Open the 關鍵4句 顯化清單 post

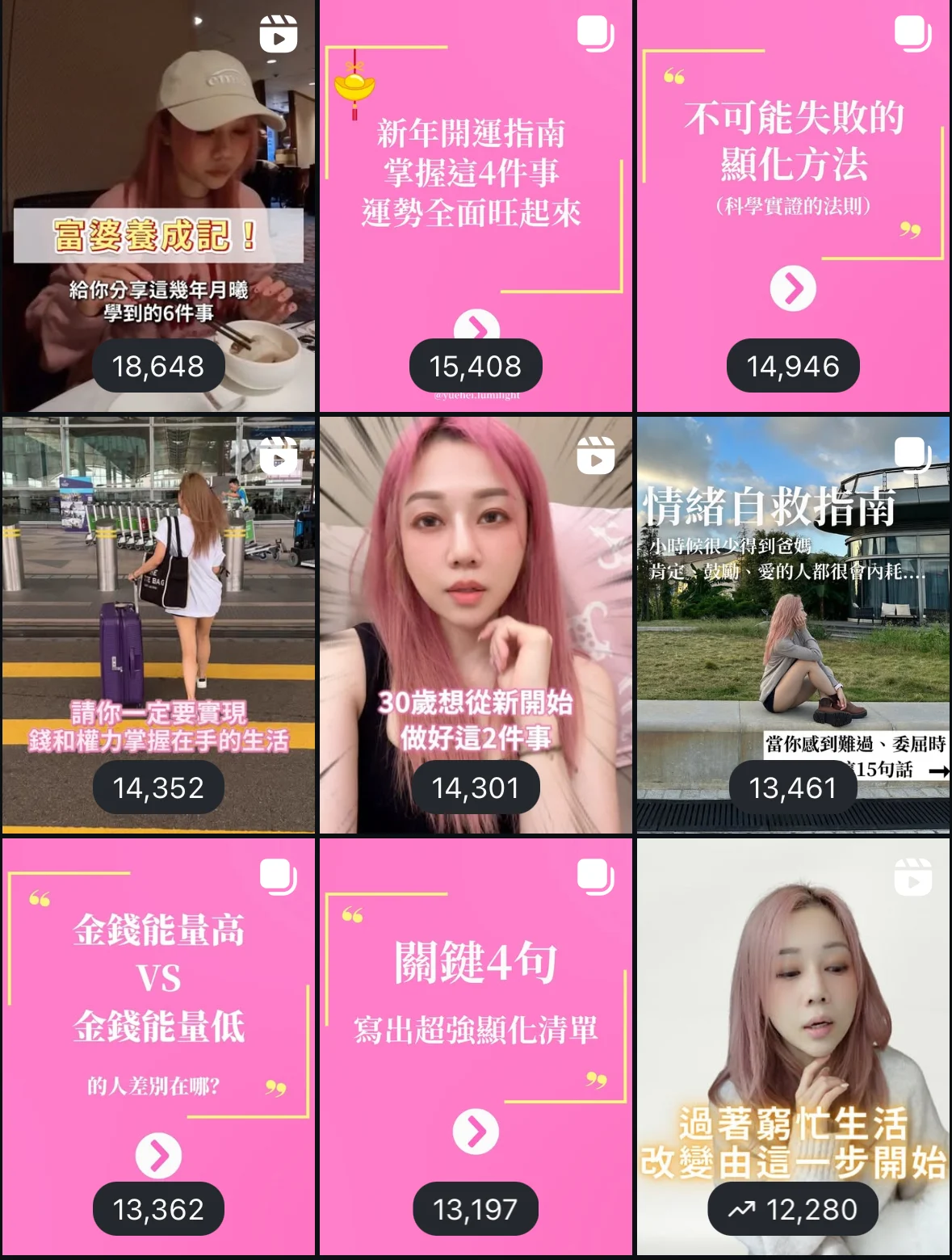[x=476, y=1046]
